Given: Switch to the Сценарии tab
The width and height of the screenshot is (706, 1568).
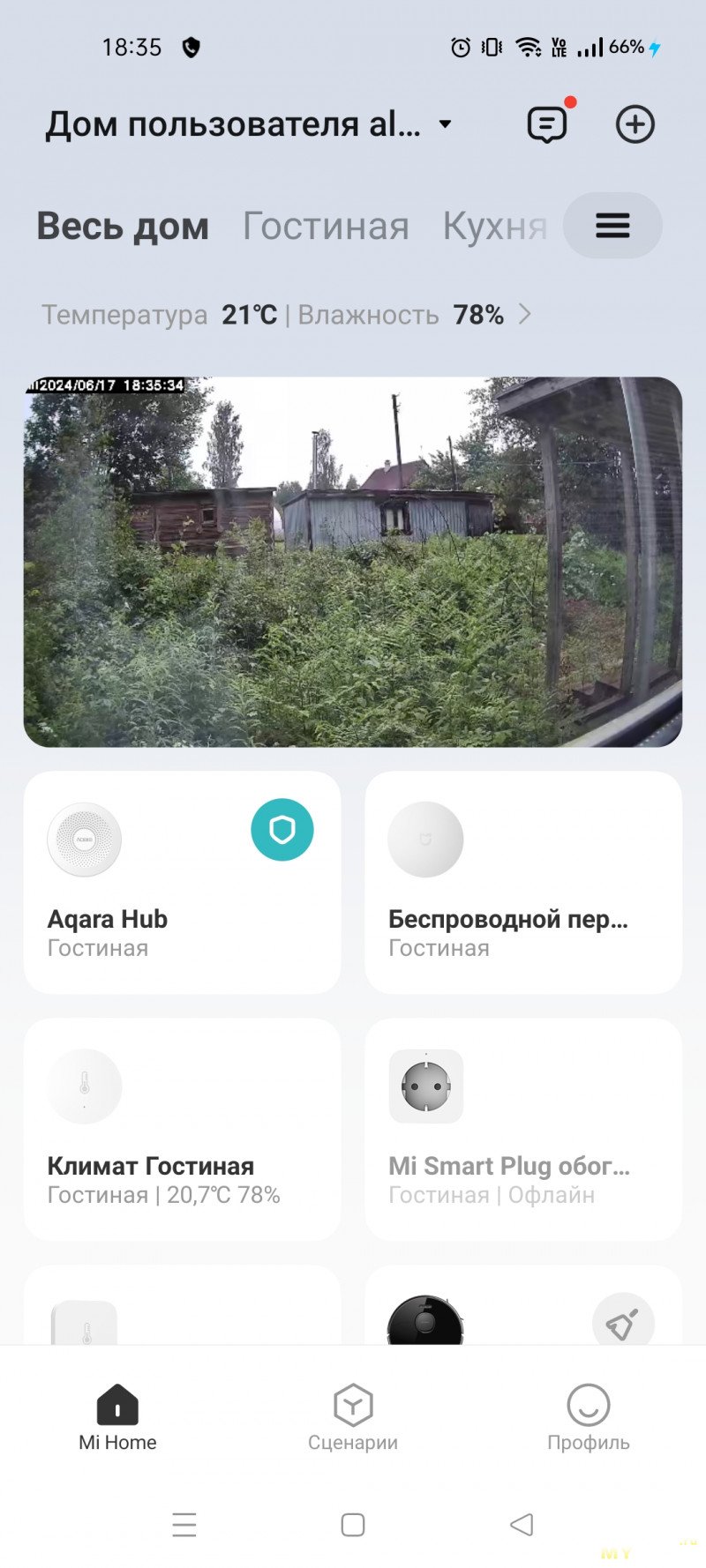Looking at the screenshot, I should (353, 1416).
